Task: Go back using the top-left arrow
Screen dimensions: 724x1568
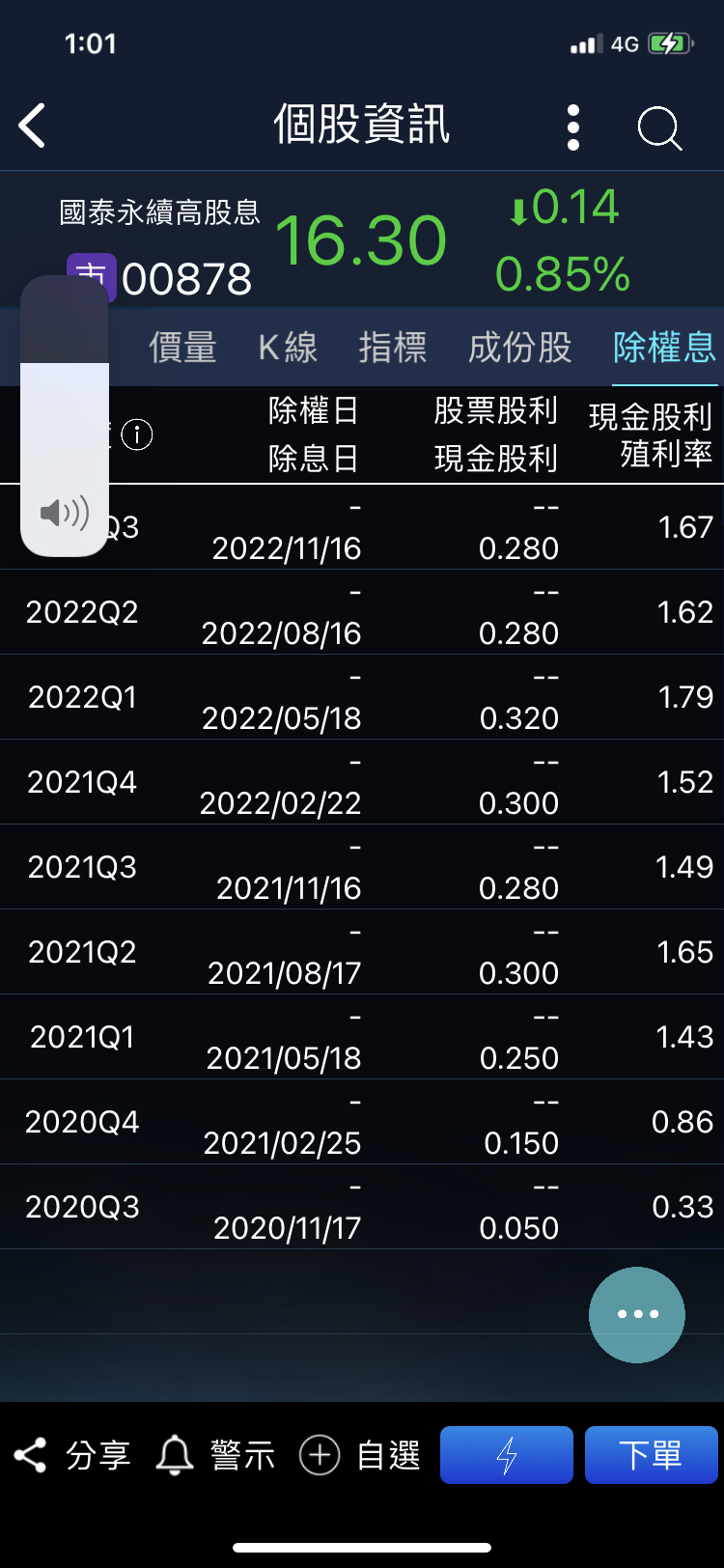Action: click(32, 126)
